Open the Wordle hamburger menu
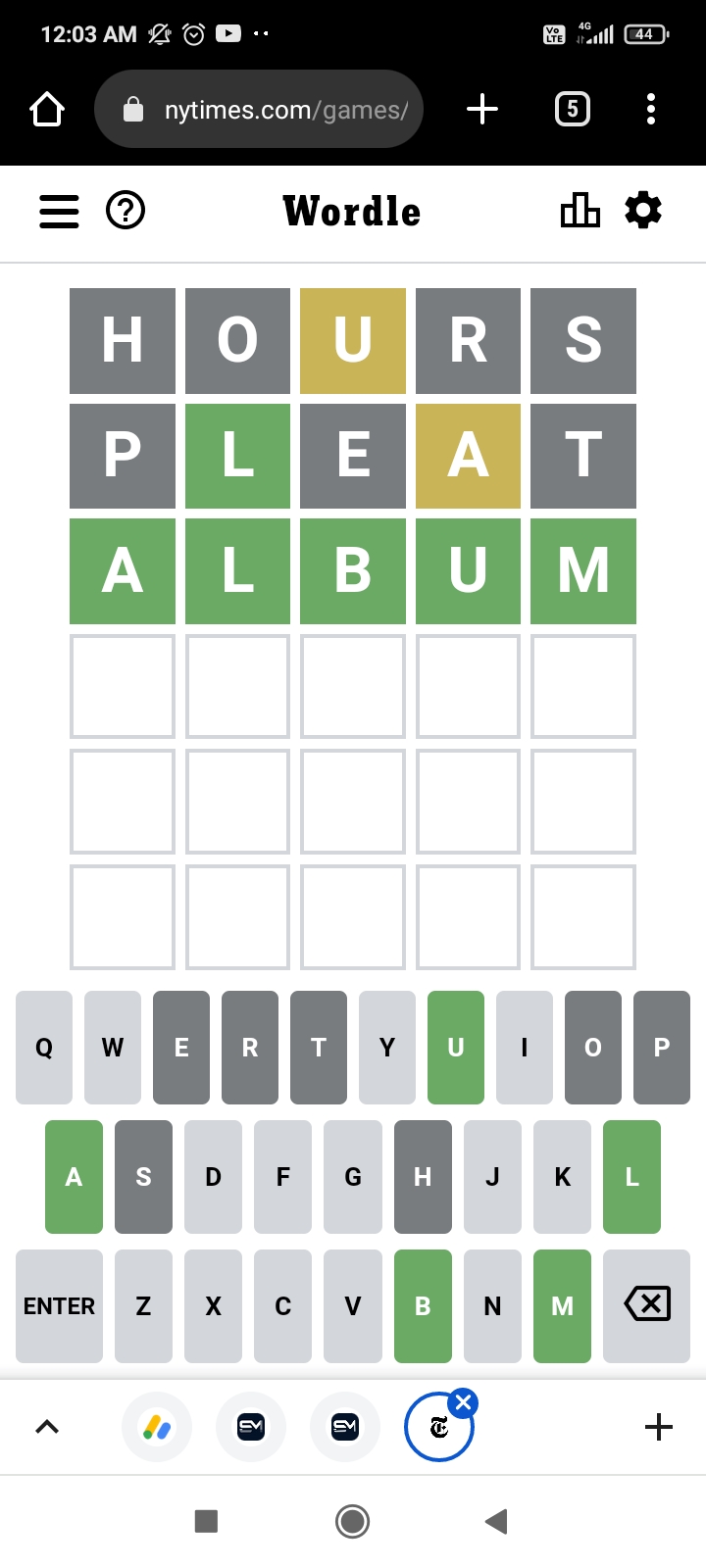Viewport: 706px width, 1568px height. [59, 211]
